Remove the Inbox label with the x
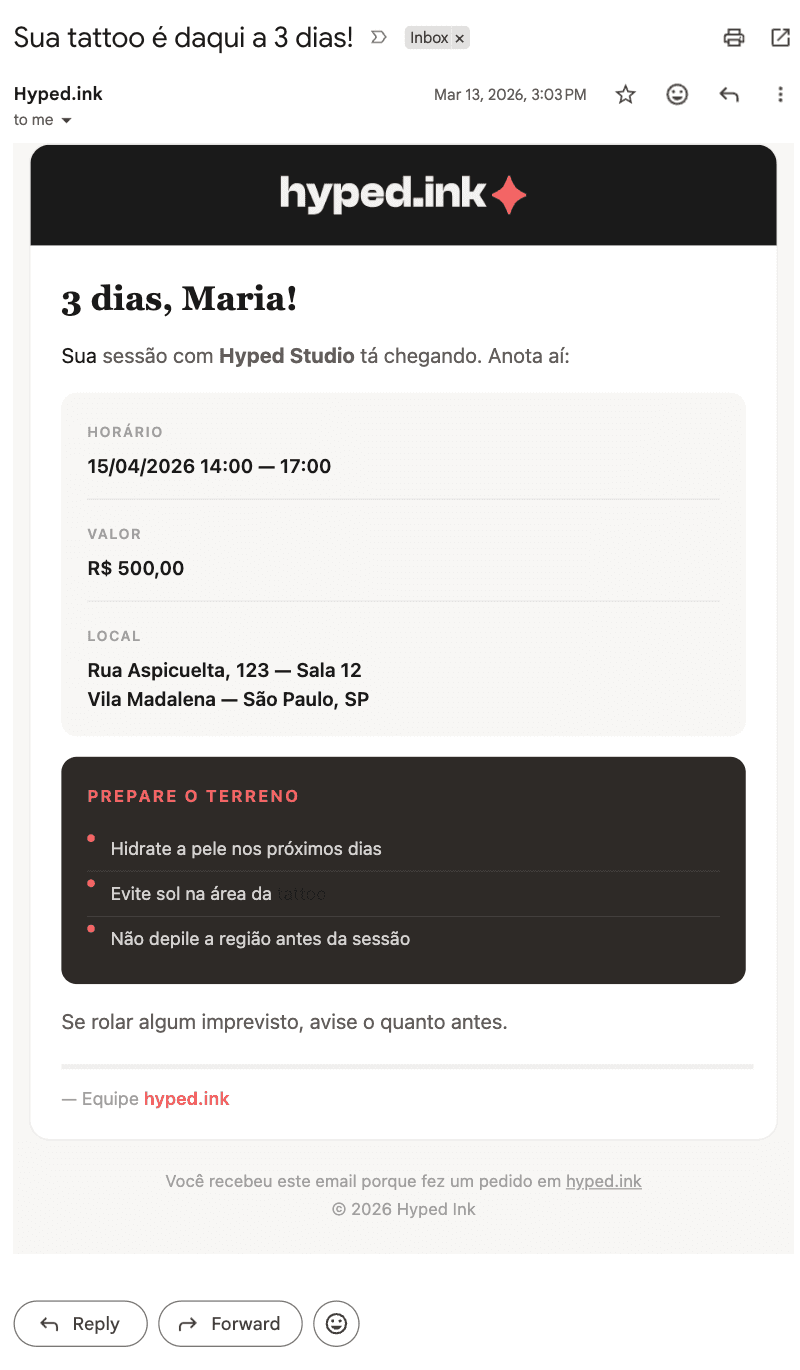 [x=459, y=37]
